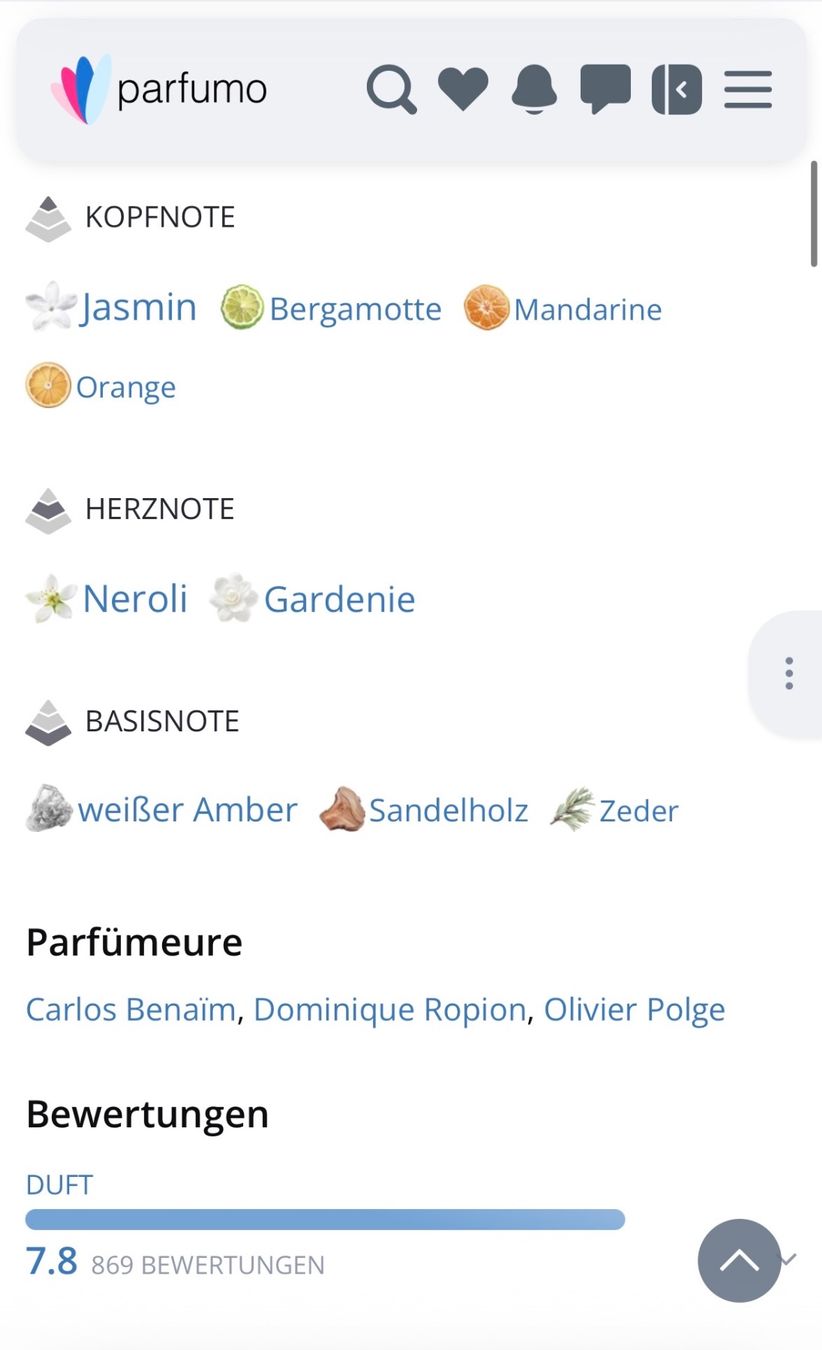Open the hamburger menu
The height and width of the screenshot is (1350, 822).
point(748,89)
